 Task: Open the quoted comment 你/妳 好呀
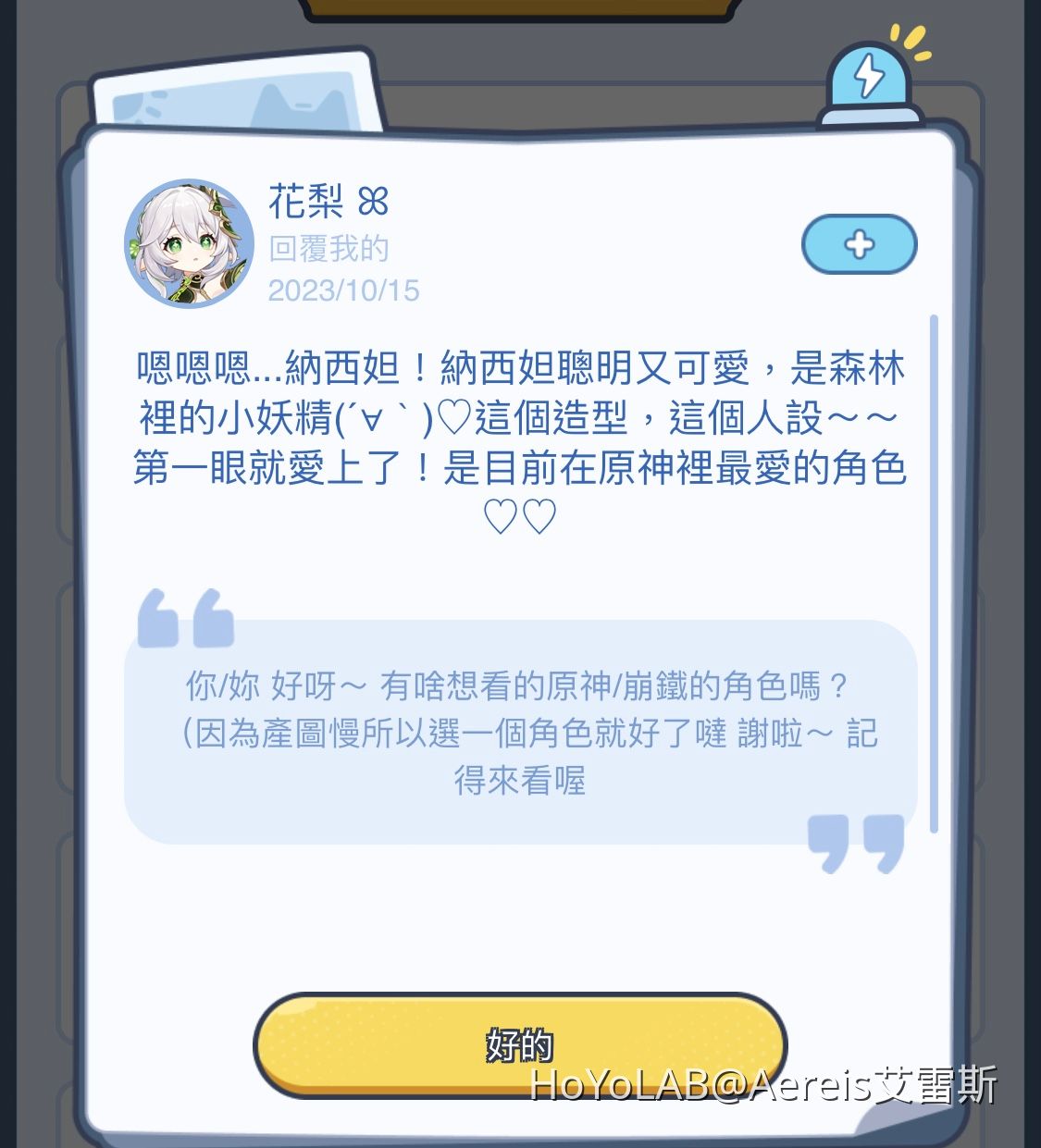pos(520,732)
